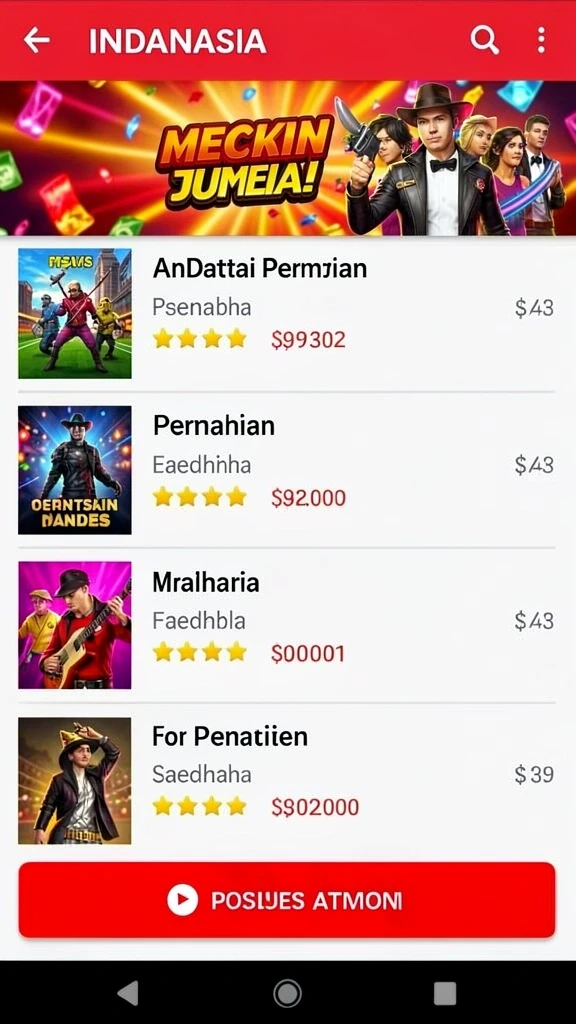Open the For Penatiien listing

[x=288, y=780]
